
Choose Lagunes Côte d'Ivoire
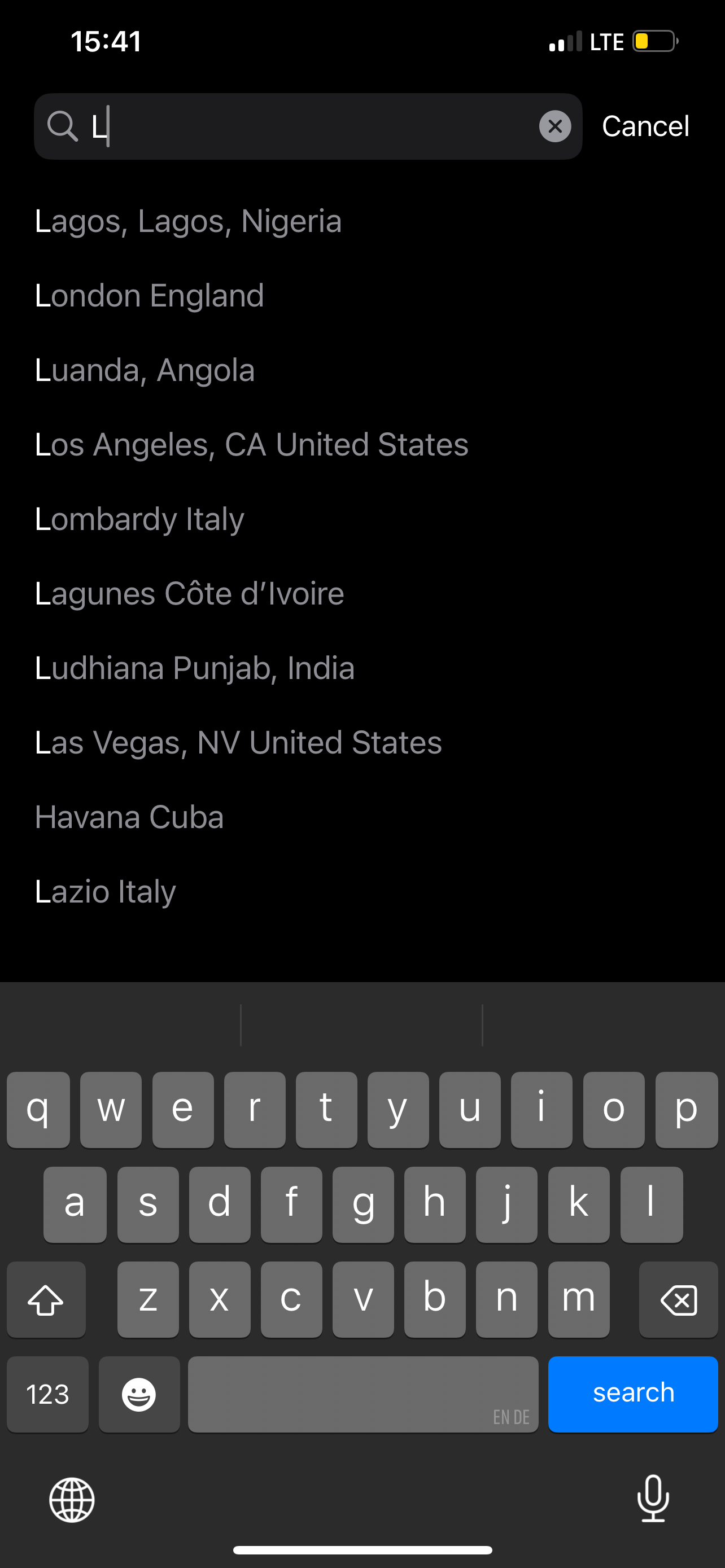(189, 594)
